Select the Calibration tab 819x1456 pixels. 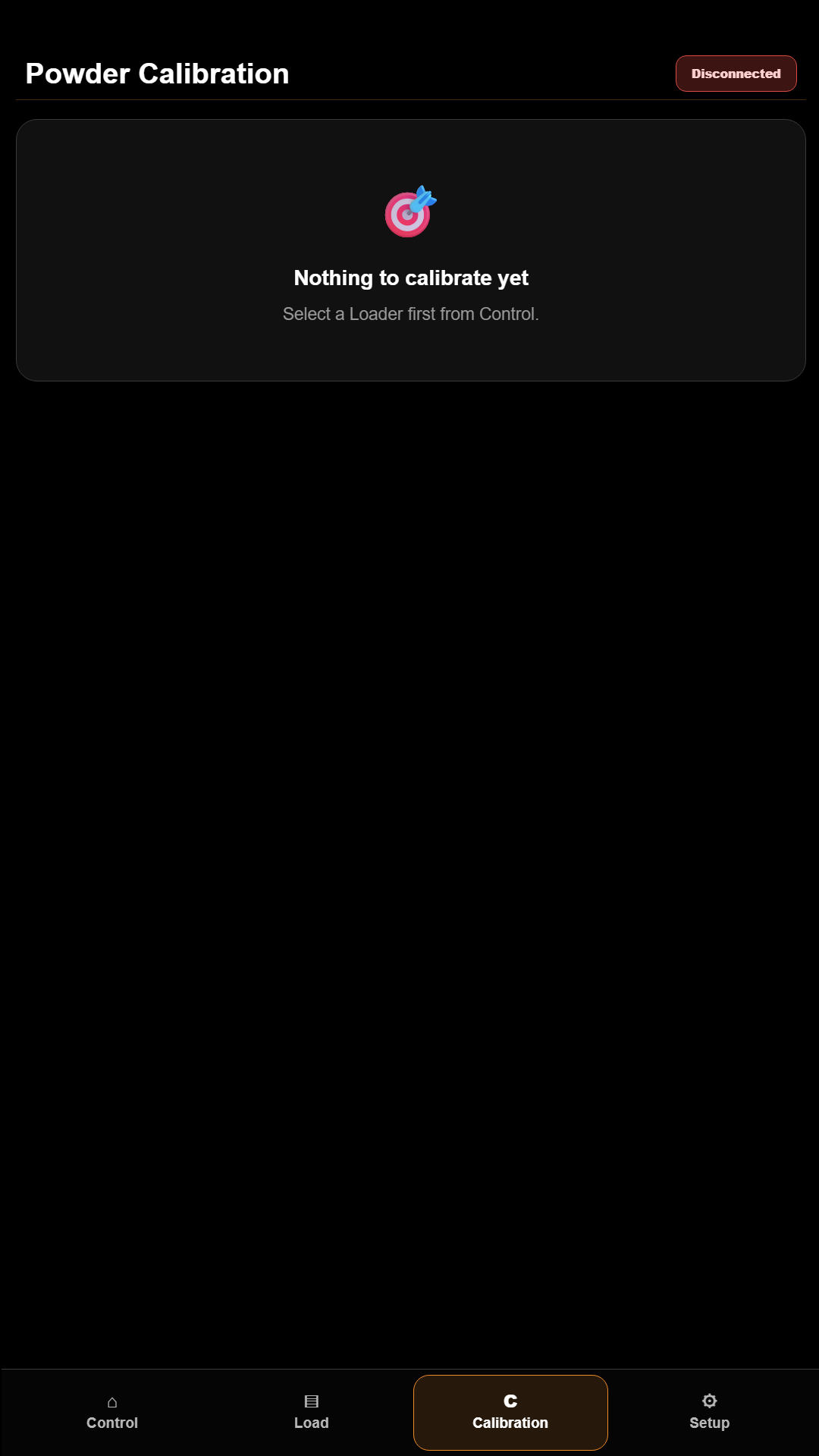tap(510, 1412)
